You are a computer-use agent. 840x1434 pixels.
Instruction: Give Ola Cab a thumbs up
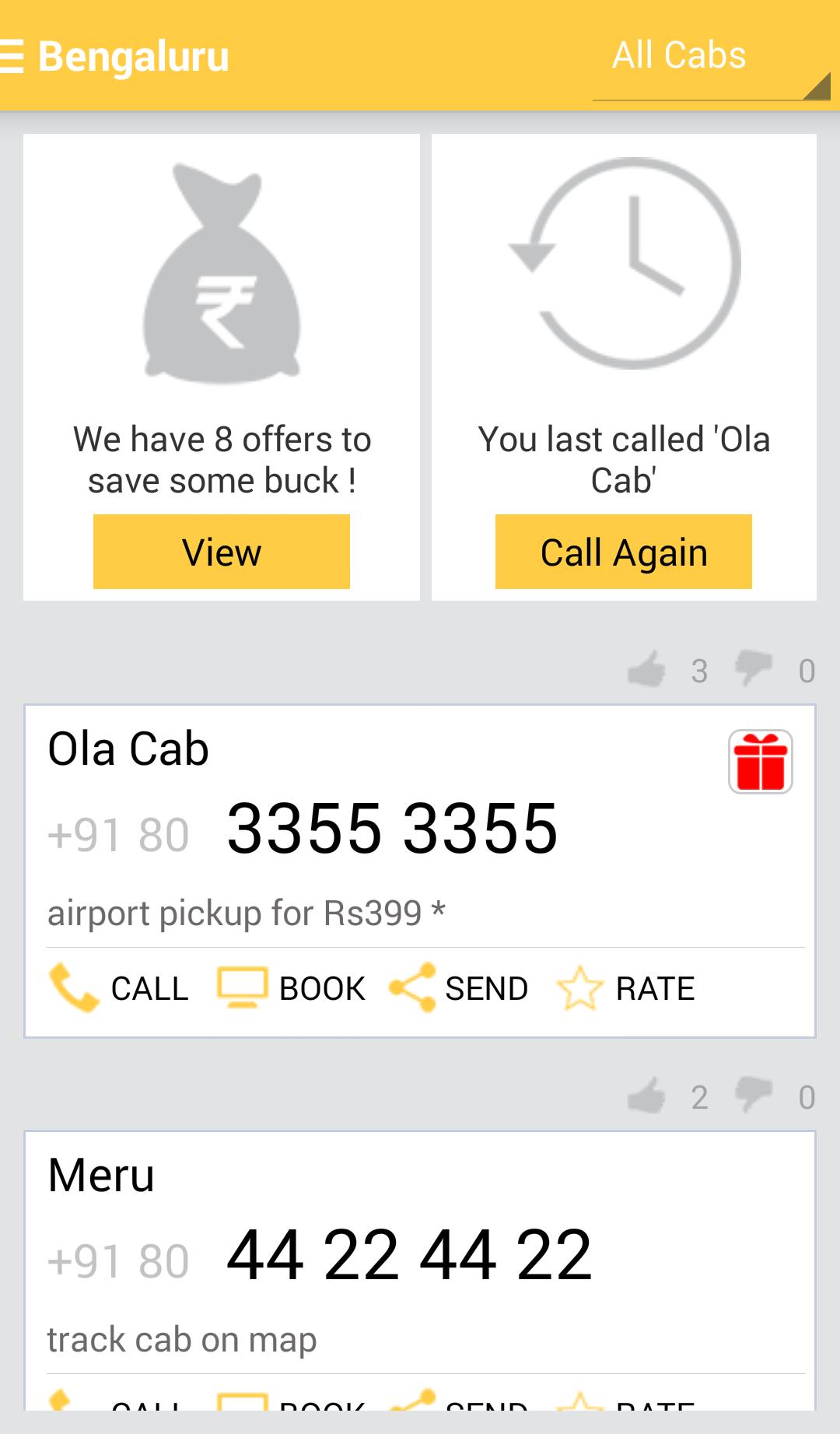647,668
